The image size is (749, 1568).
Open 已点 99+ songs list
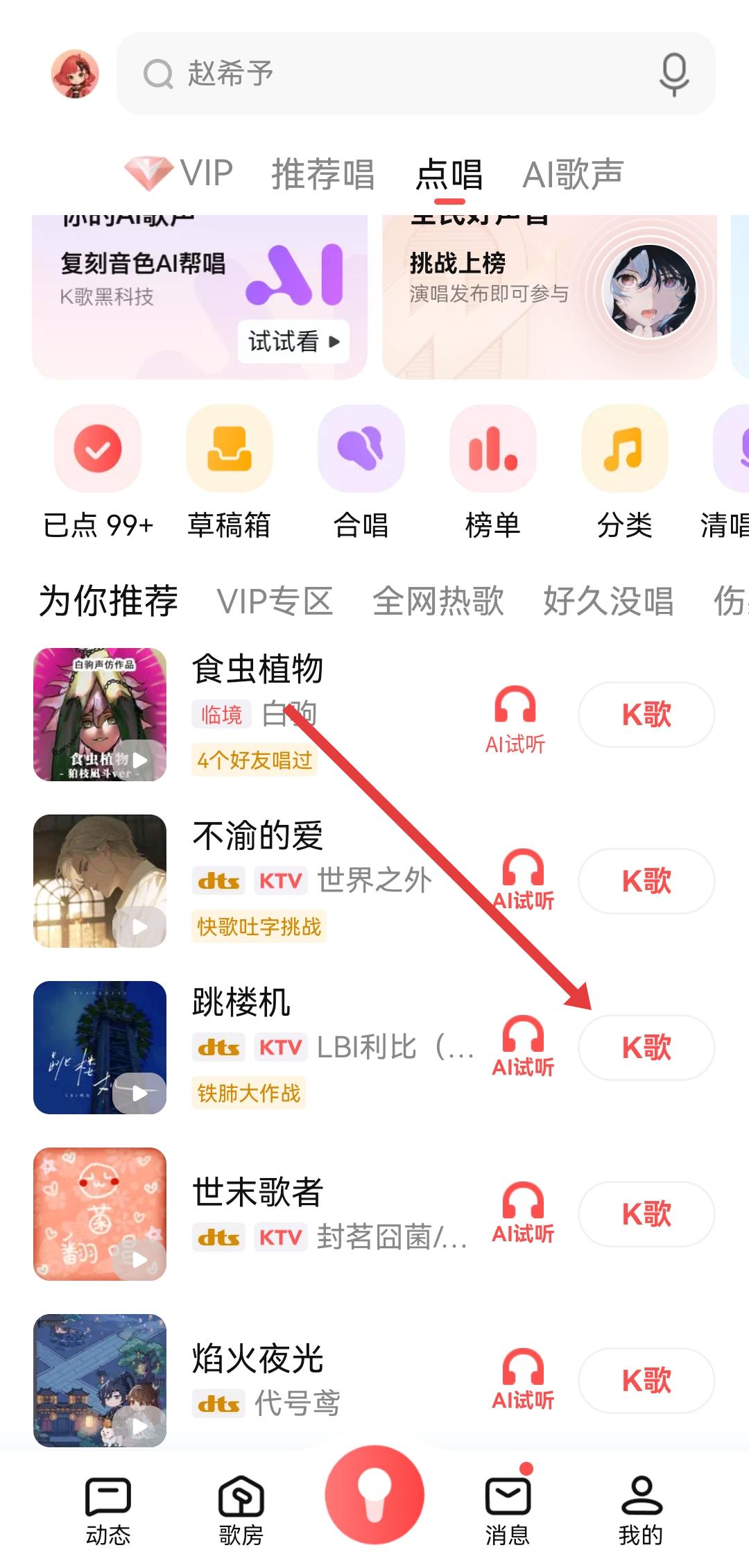[98, 472]
